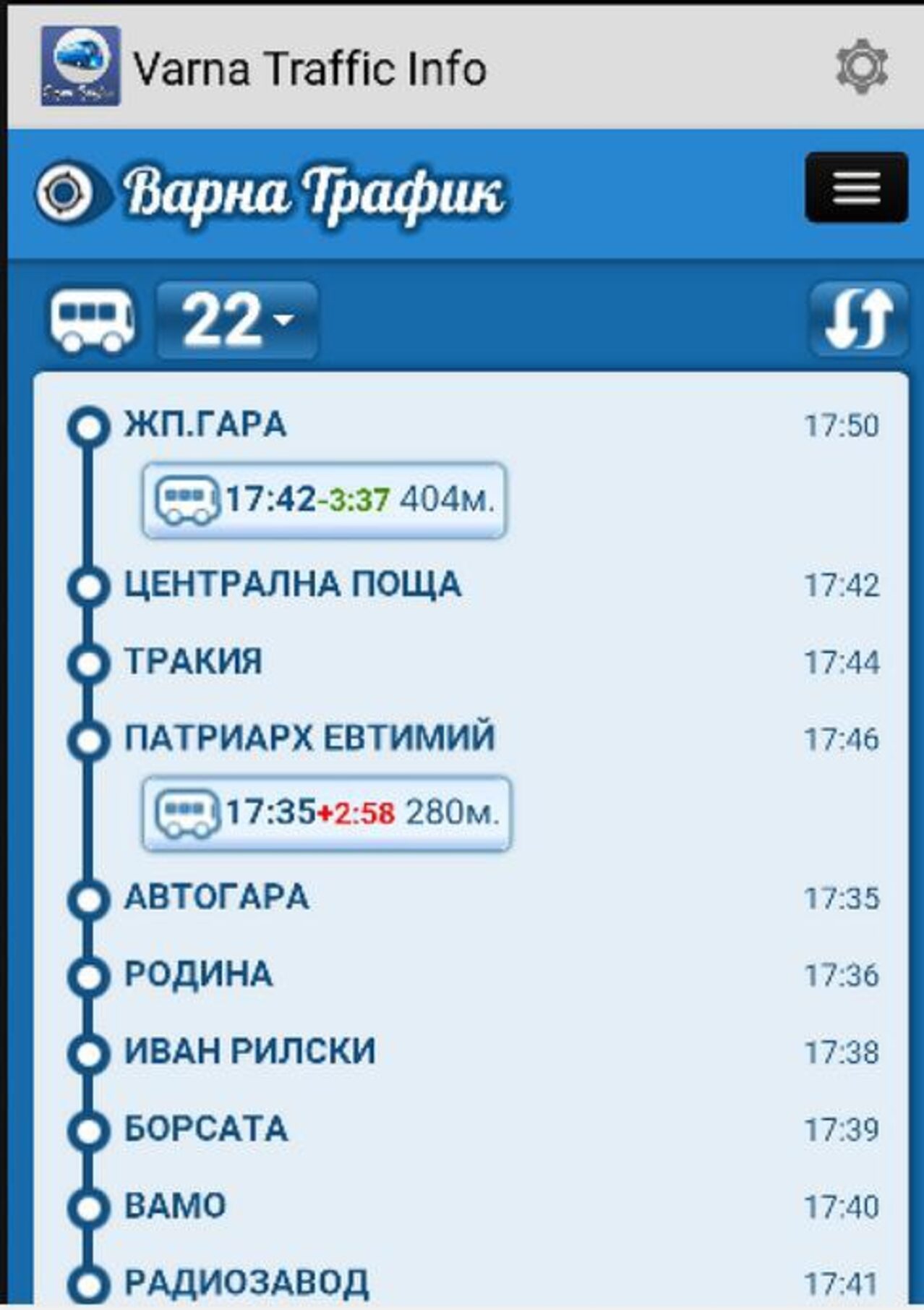924x1310 pixels.
Task: Open the ЦЕНТРАЛНА ПОЩА stop
Action: (292, 584)
